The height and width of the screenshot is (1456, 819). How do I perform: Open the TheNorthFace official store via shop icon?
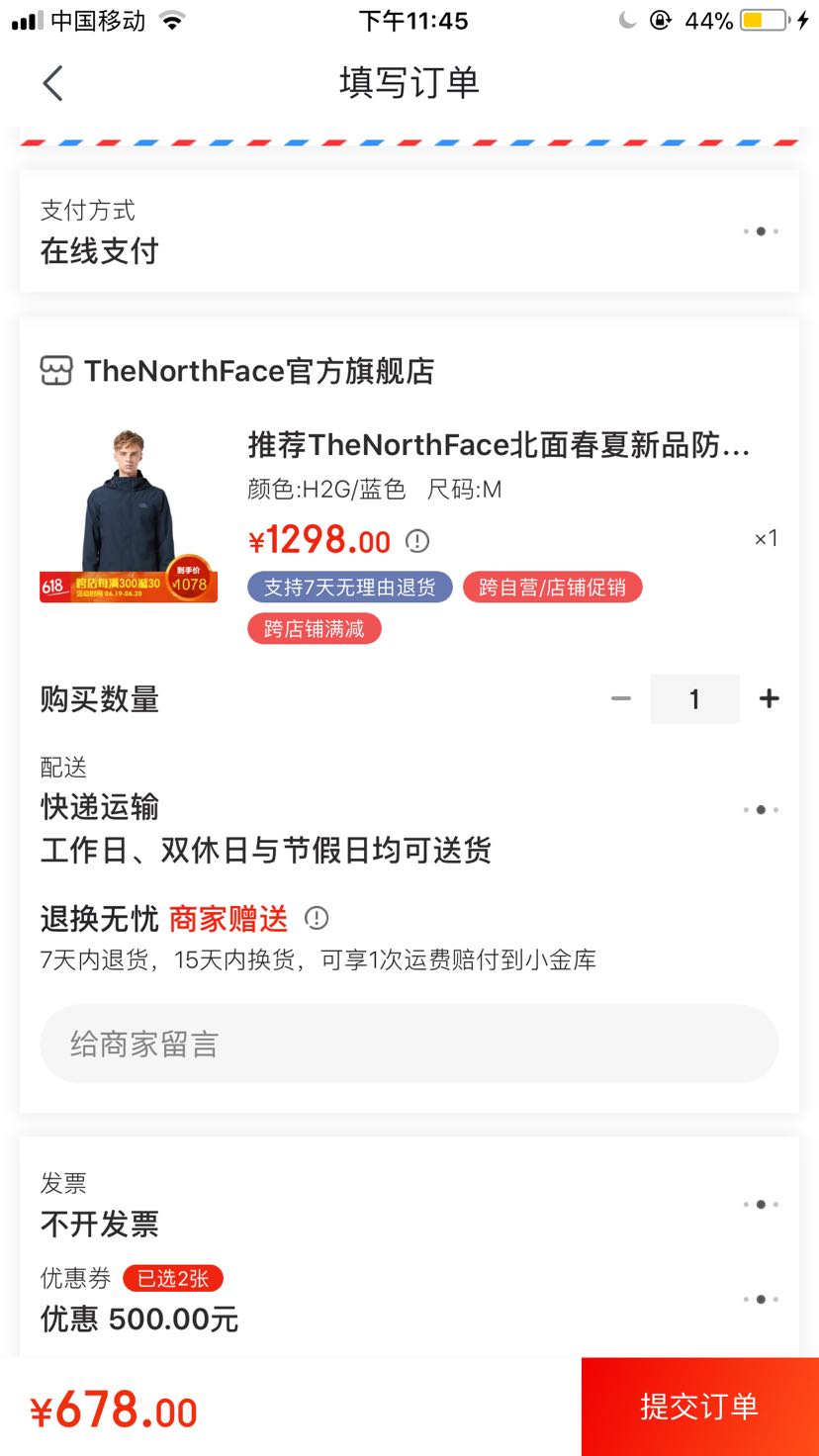coord(56,371)
